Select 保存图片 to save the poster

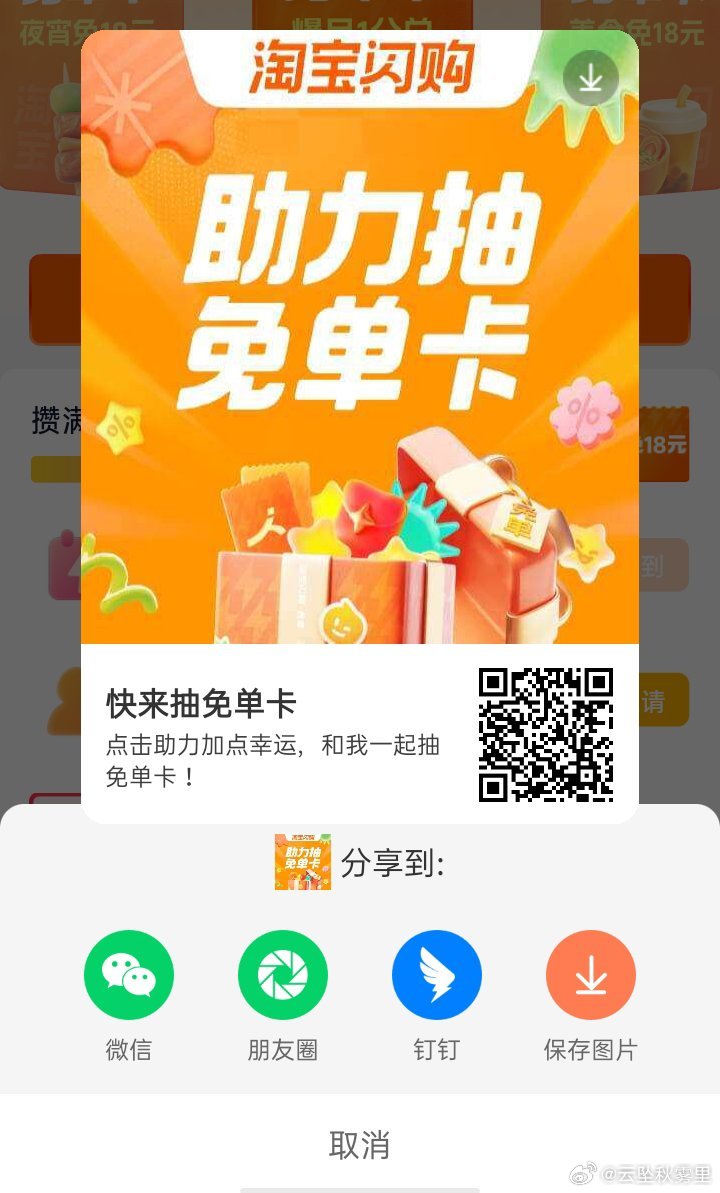point(591,975)
